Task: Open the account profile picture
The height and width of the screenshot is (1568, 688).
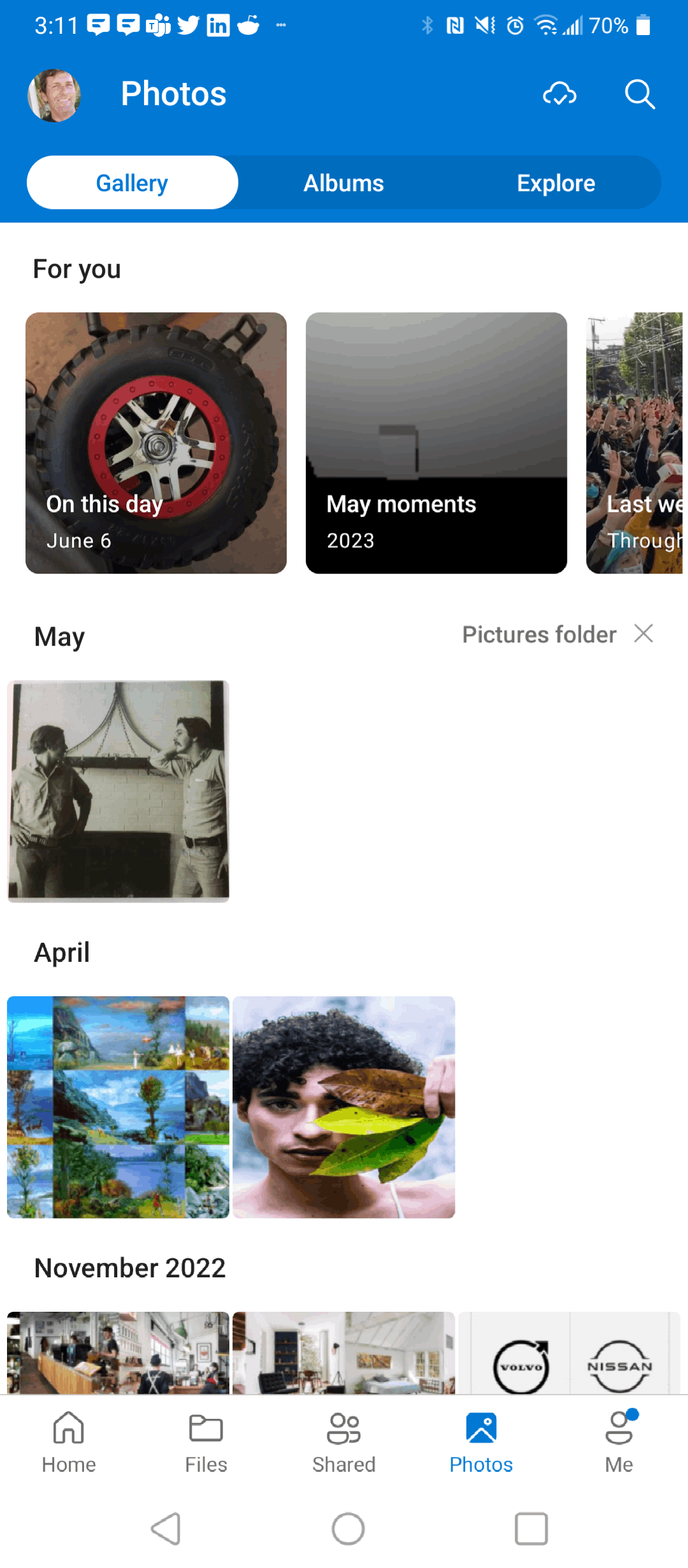Action: (54, 95)
